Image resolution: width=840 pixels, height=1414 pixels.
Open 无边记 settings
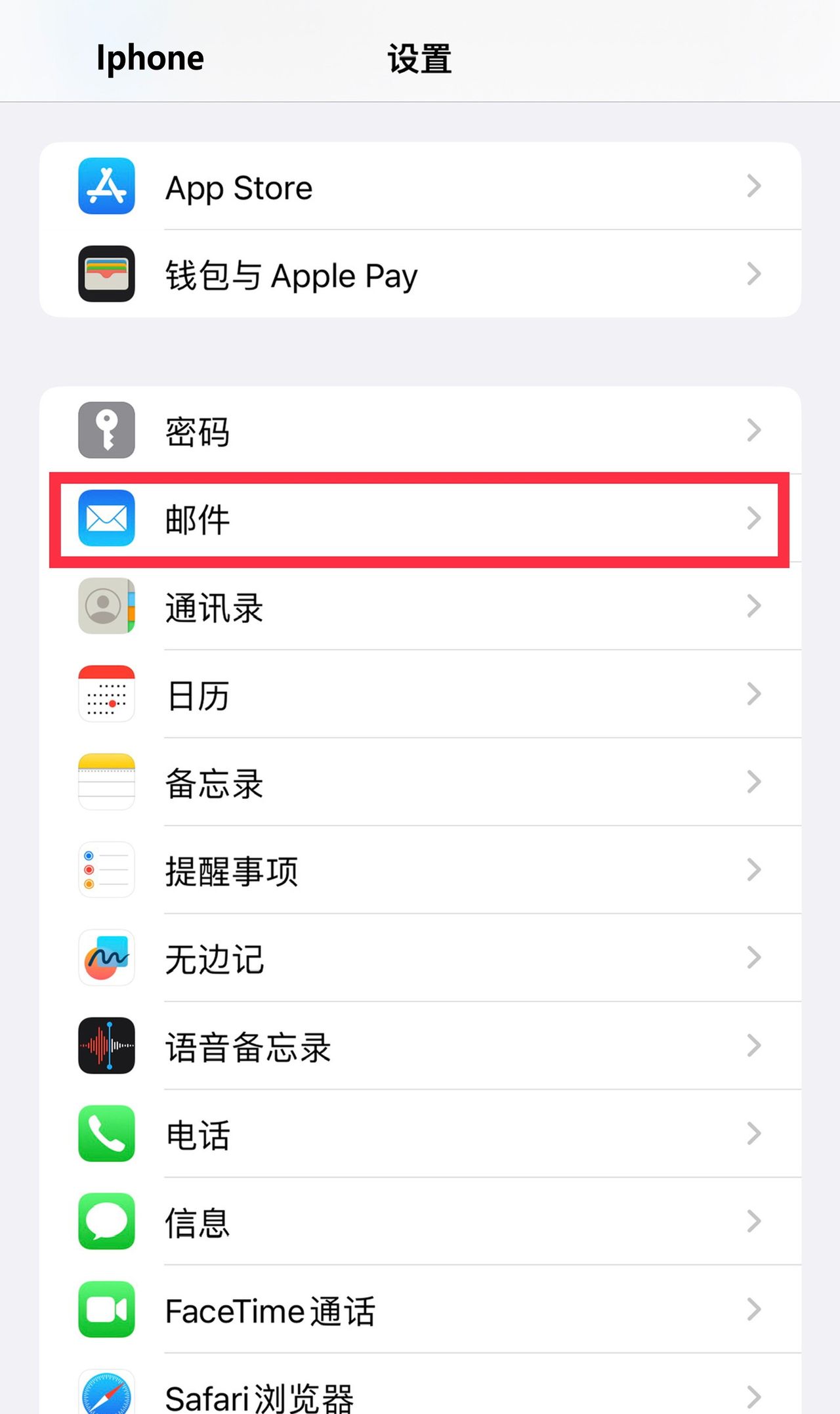420,958
